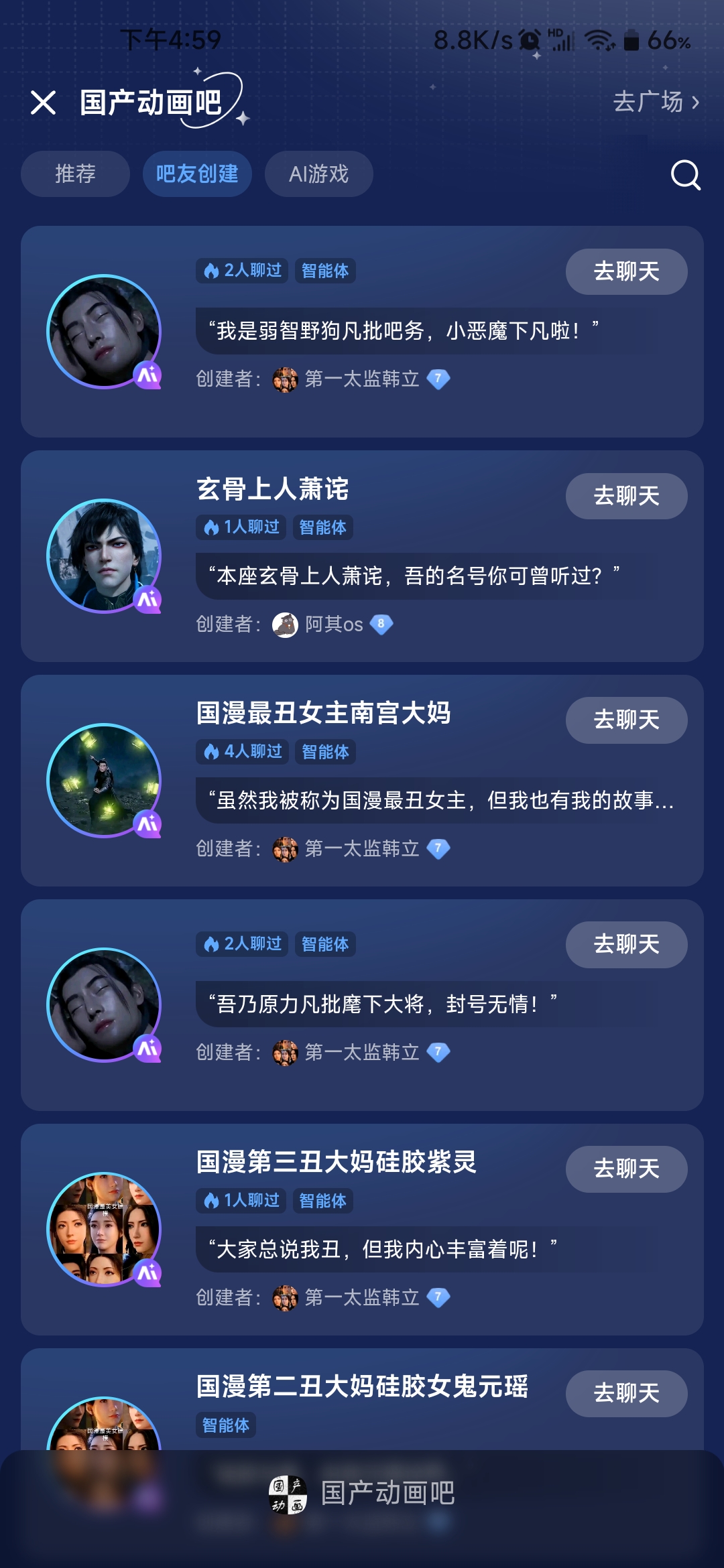
Task: Close the 国产动画吧 page
Action: [x=44, y=103]
